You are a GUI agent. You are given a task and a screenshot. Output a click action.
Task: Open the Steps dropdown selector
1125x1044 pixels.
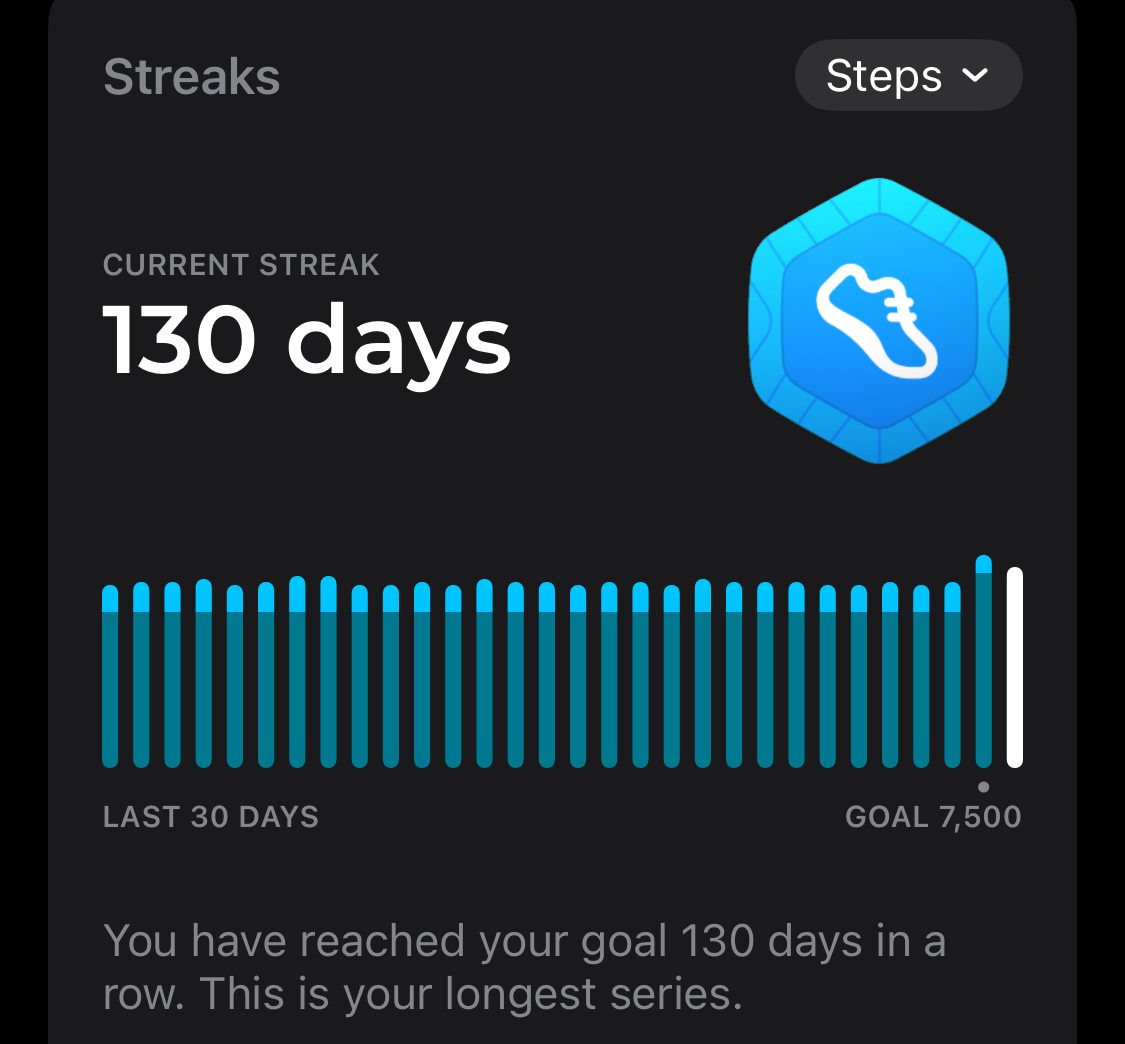[908, 76]
